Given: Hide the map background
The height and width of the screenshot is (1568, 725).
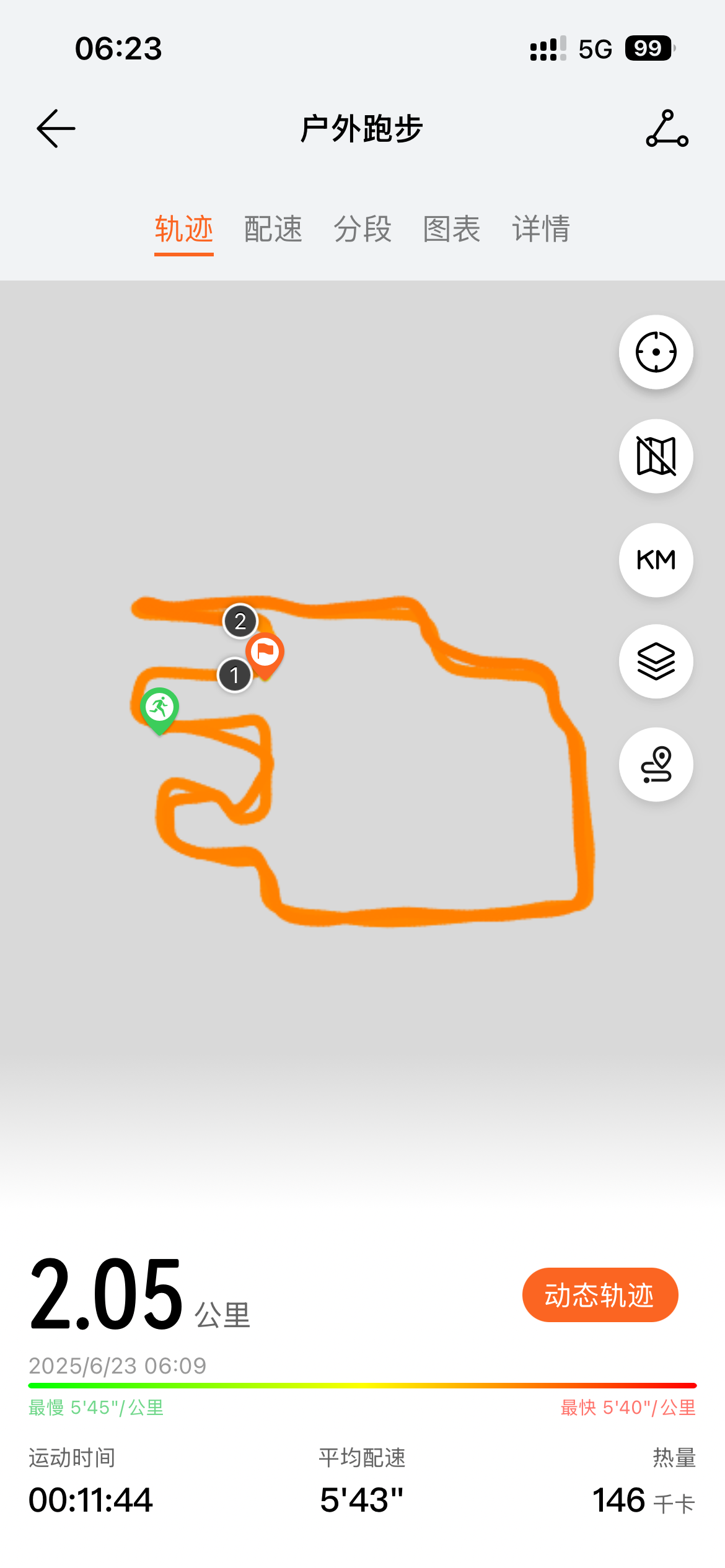Looking at the screenshot, I should point(656,456).
